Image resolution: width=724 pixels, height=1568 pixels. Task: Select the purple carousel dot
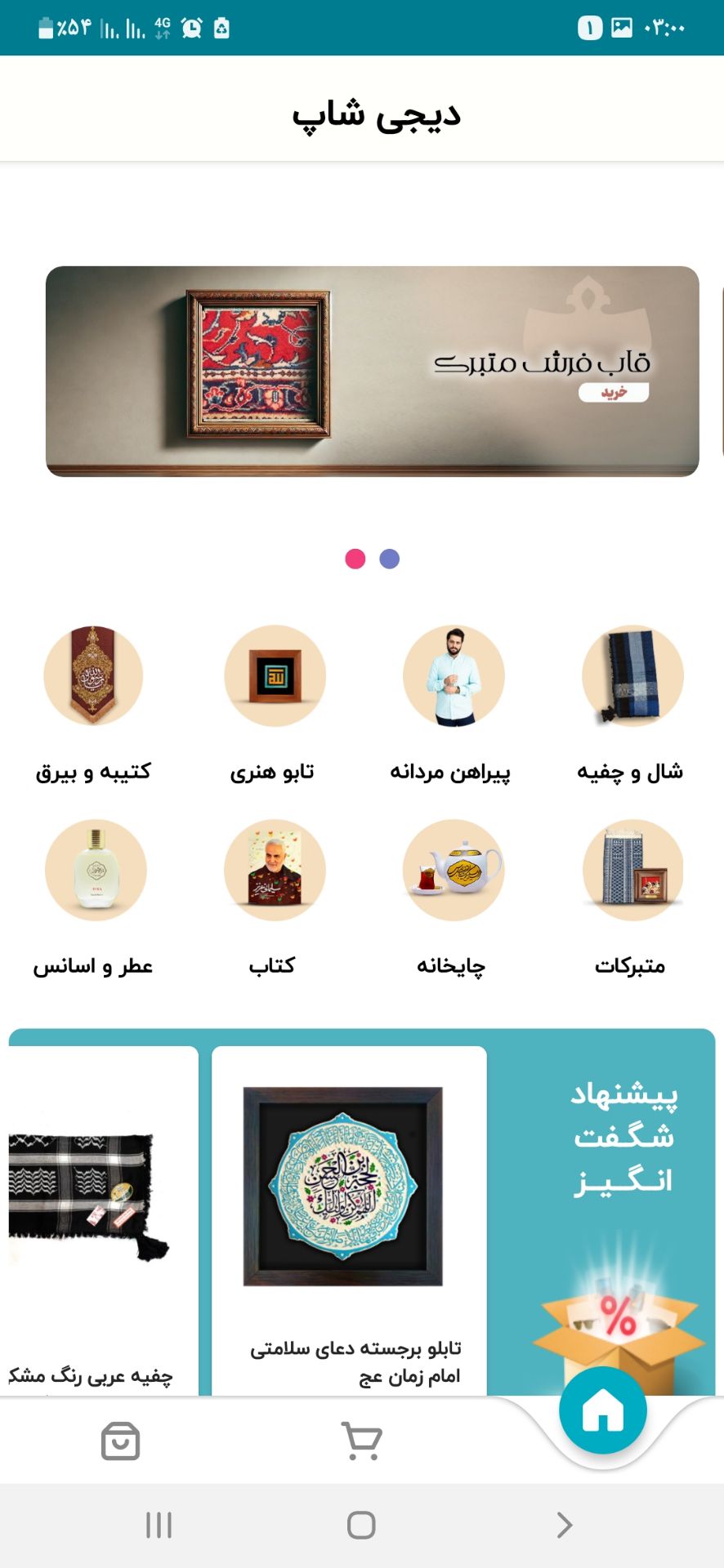point(390,557)
